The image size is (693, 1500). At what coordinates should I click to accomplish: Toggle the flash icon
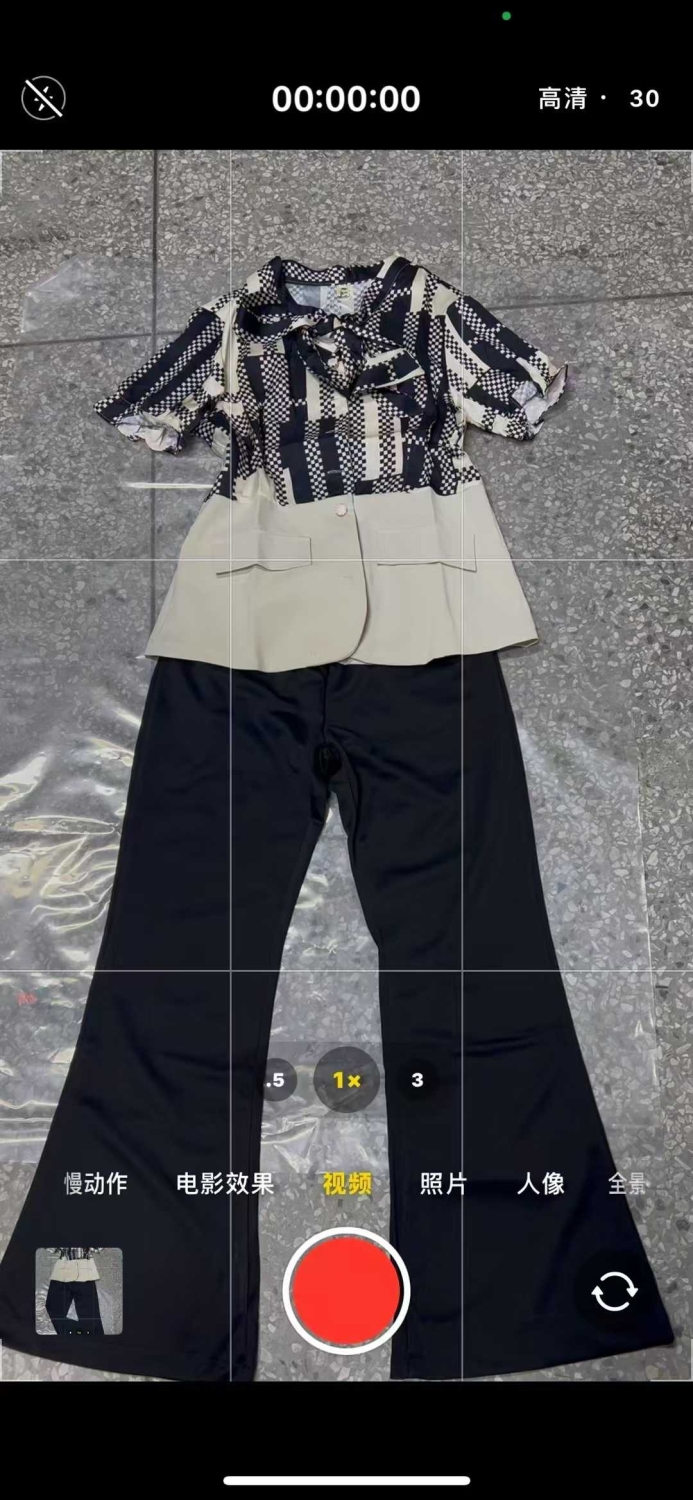tap(43, 98)
